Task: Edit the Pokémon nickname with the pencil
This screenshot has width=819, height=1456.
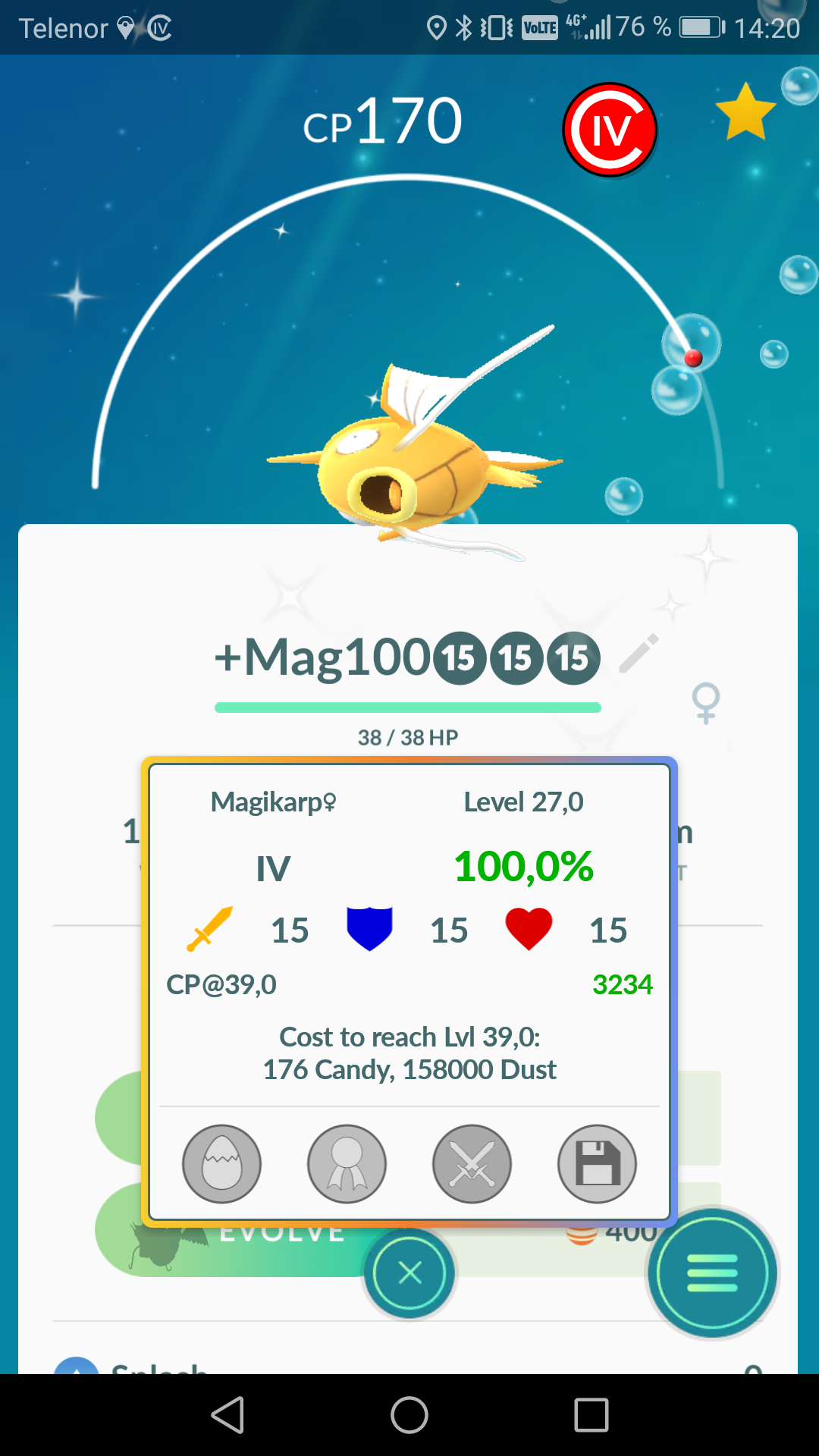Action: [x=639, y=654]
